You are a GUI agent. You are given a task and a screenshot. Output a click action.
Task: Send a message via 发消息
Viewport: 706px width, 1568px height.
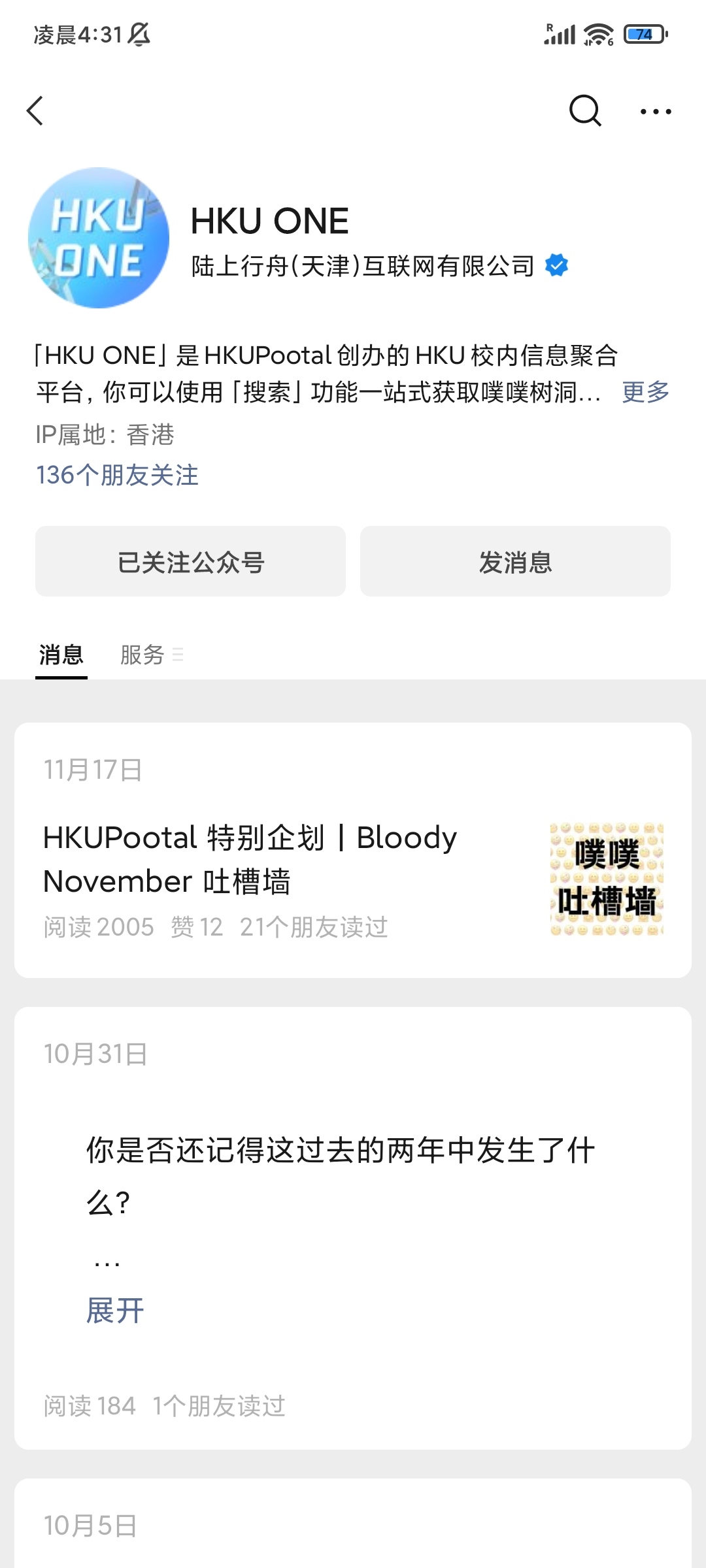pos(515,562)
